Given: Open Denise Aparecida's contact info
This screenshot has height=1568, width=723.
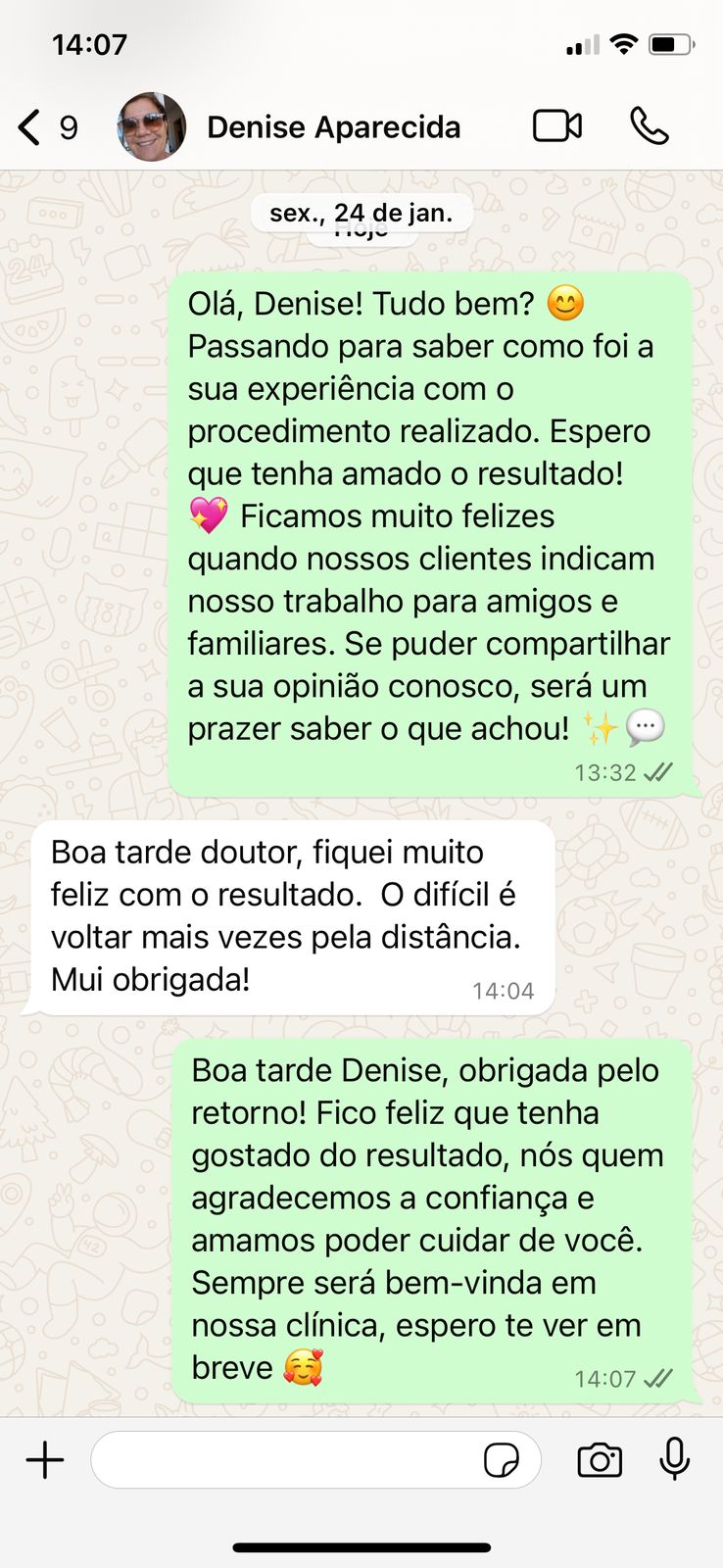Looking at the screenshot, I should pyautogui.click(x=333, y=127).
